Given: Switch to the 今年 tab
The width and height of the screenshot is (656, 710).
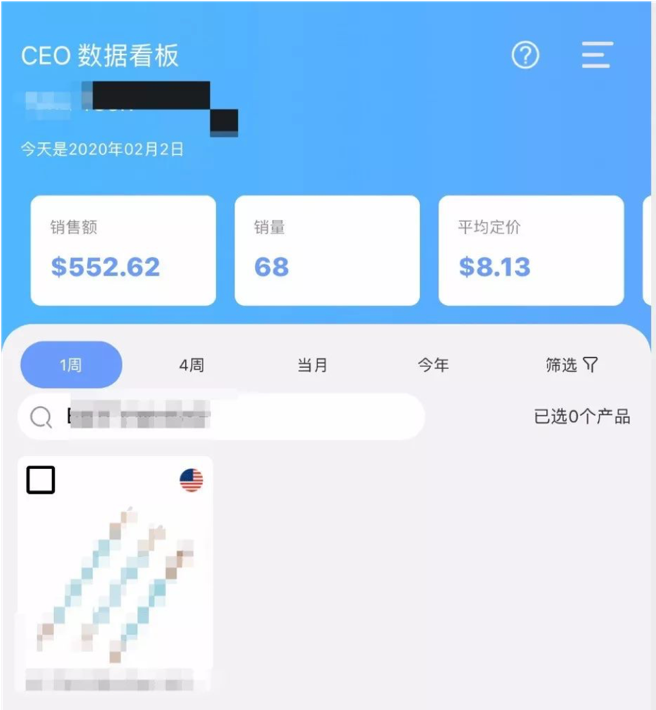Looking at the screenshot, I should pyautogui.click(x=433, y=365).
